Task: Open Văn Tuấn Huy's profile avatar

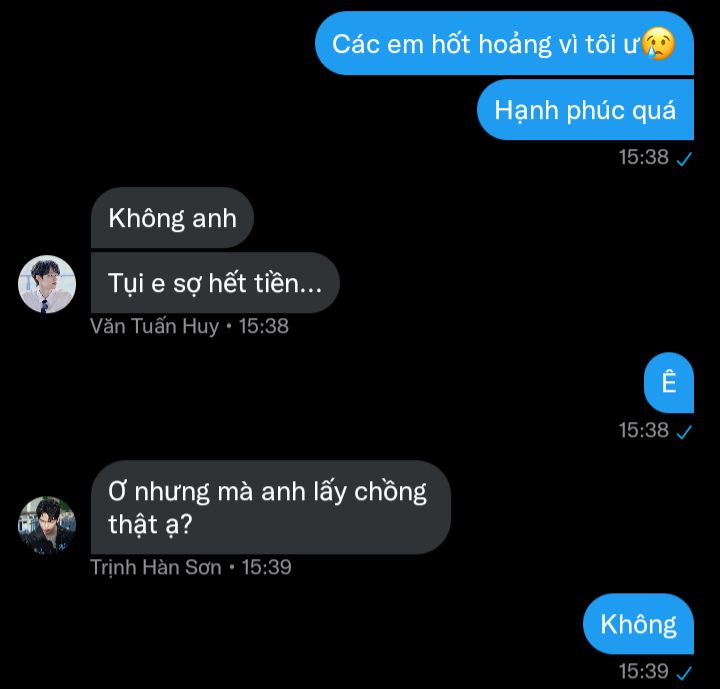Action: pos(47,284)
